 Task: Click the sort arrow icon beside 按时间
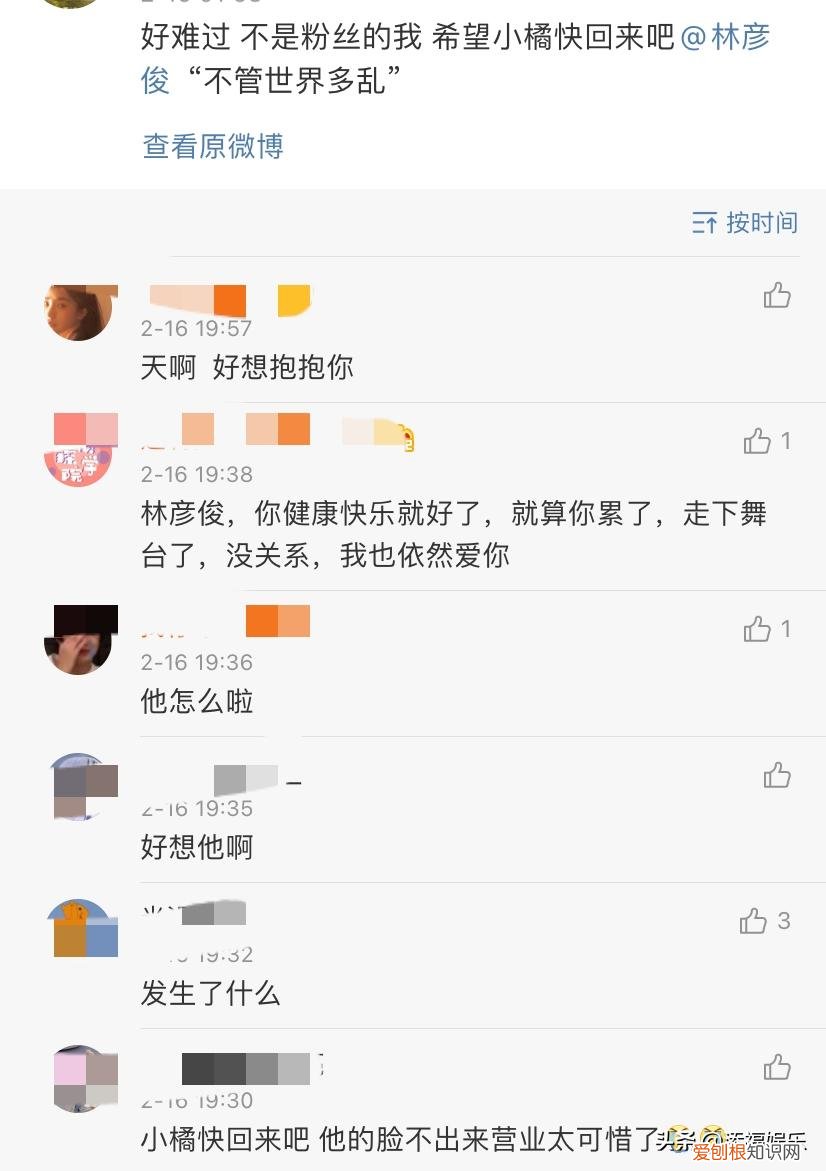pyautogui.click(x=705, y=222)
